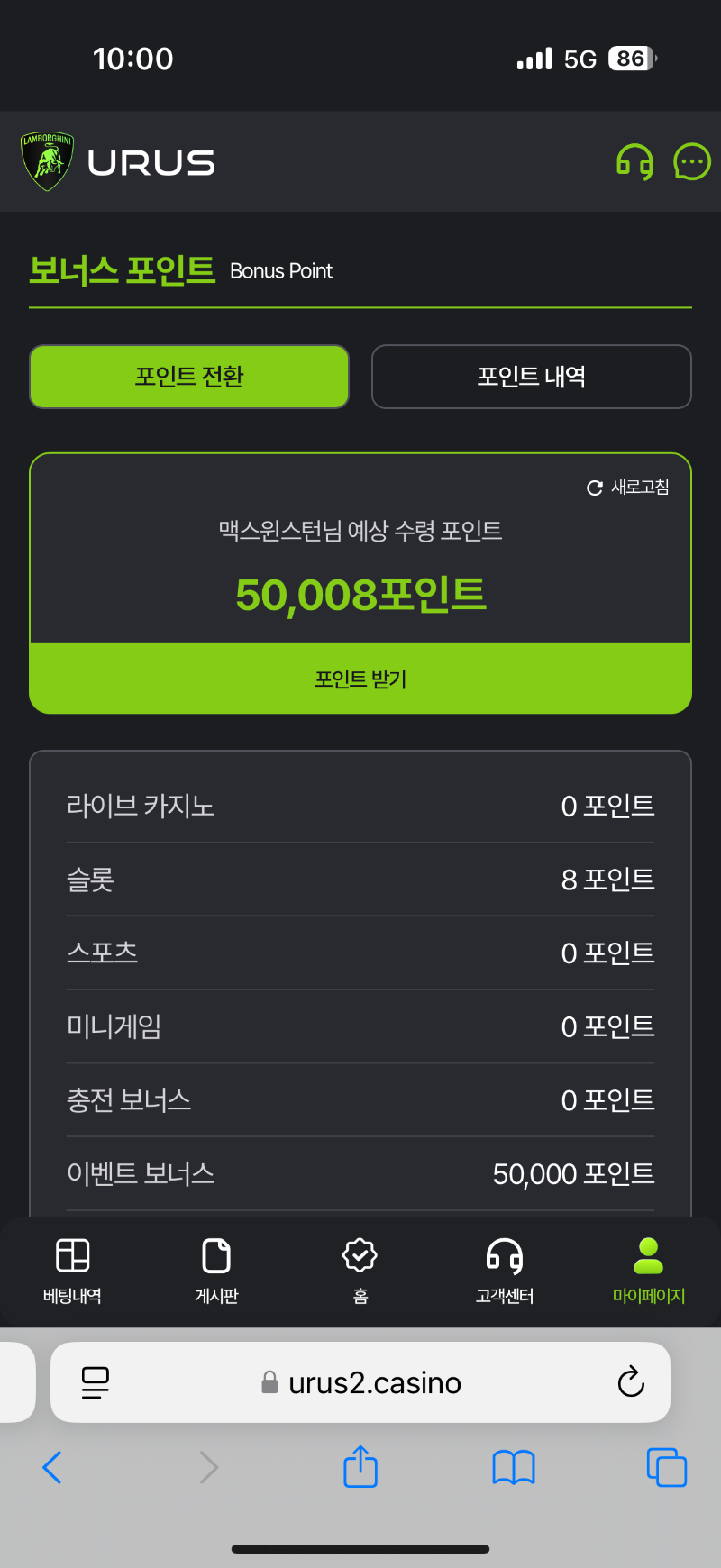Go back with Safari's back arrow
The width and height of the screenshot is (721, 1568).
coord(52,1467)
